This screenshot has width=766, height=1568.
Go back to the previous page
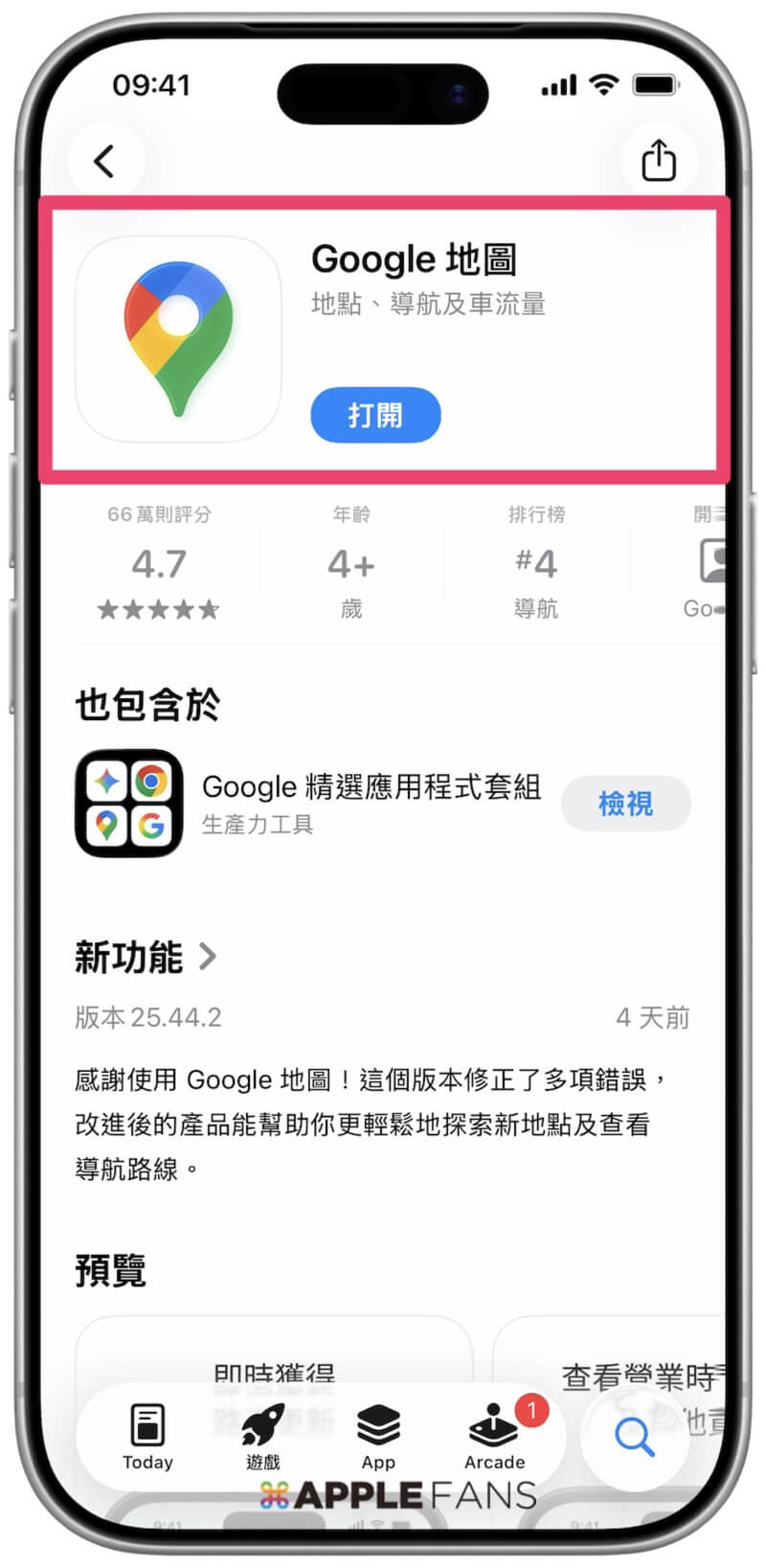[104, 161]
